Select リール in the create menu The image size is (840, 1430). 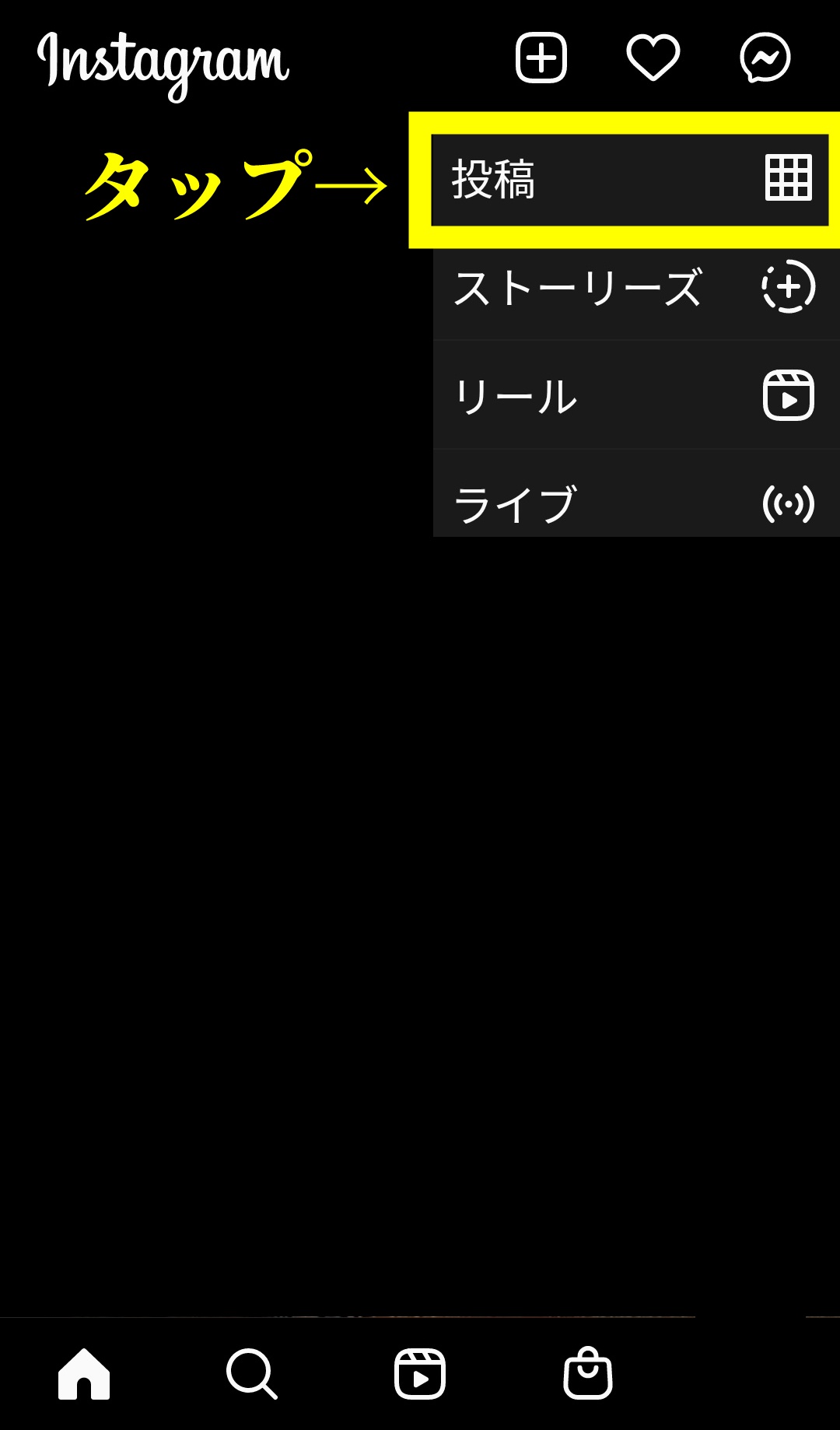click(635, 396)
